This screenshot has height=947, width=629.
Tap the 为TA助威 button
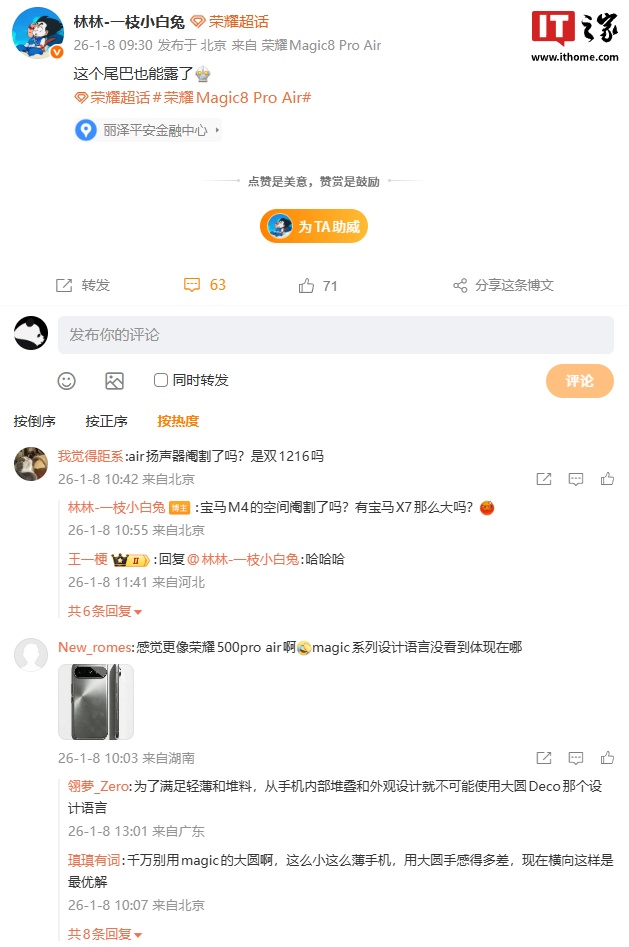[314, 226]
